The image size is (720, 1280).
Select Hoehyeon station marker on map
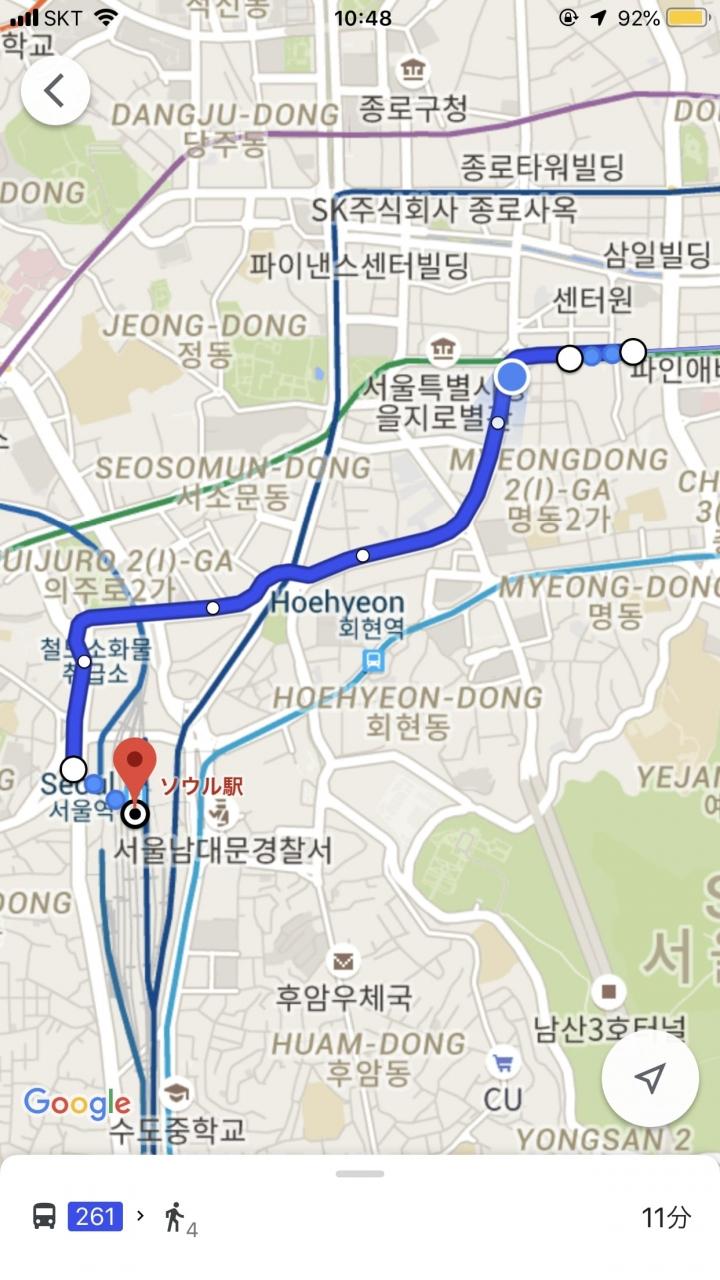click(x=374, y=660)
